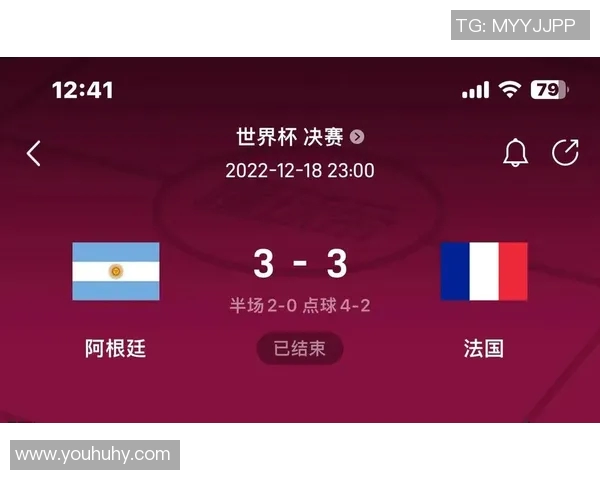The height and width of the screenshot is (480, 600).
Task: Open the match notifications bell
Action: 515,153
